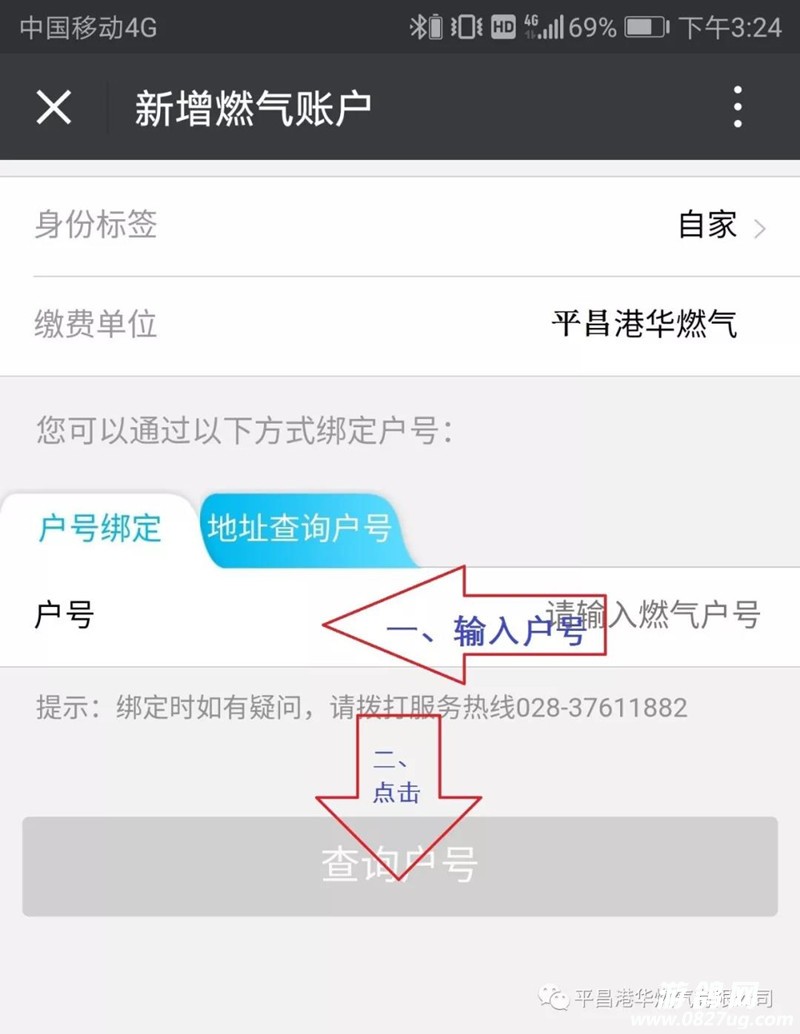The image size is (800, 1034).
Task: Close the 新增燃气账户 page
Action: click(54, 106)
